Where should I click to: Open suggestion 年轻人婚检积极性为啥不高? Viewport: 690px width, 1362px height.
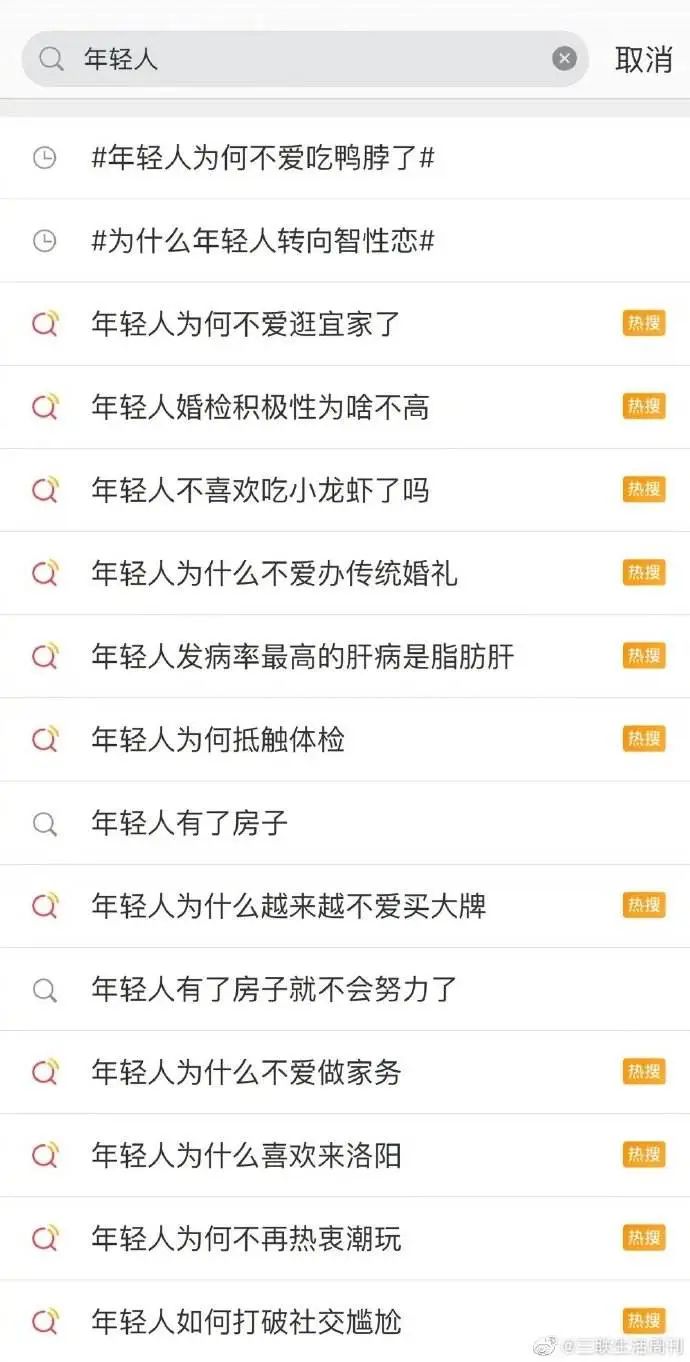(260, 407)
